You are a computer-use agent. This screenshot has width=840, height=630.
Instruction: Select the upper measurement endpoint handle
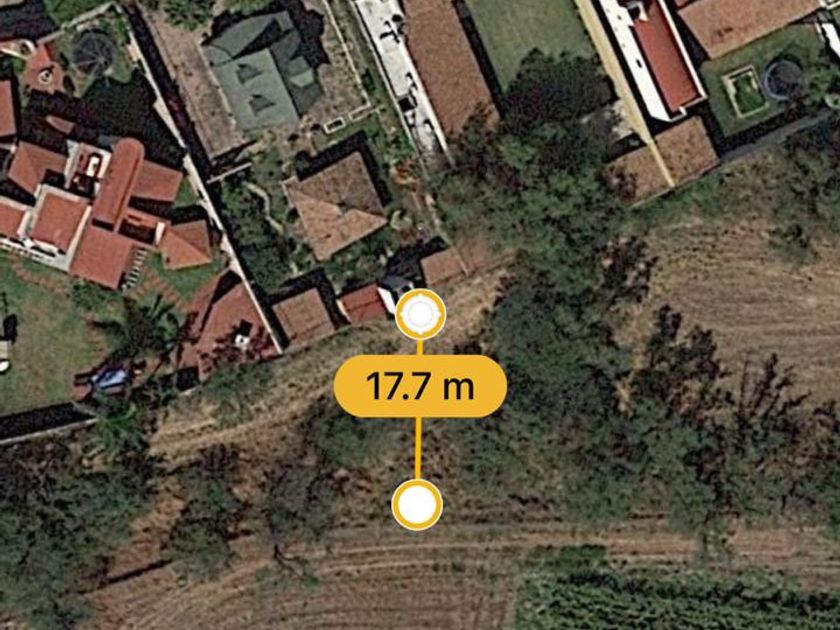pos(419,315)
